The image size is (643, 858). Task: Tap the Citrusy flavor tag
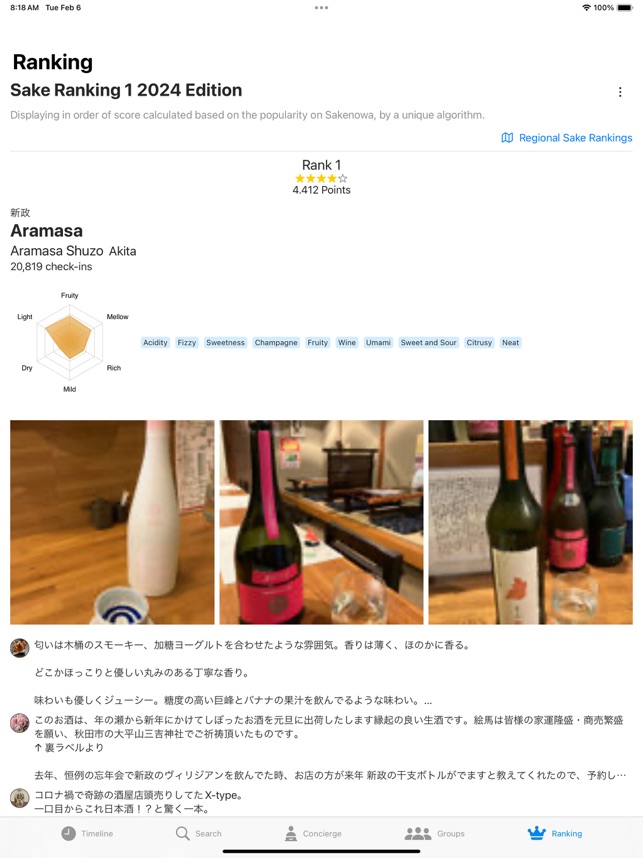tap(479, 343)
